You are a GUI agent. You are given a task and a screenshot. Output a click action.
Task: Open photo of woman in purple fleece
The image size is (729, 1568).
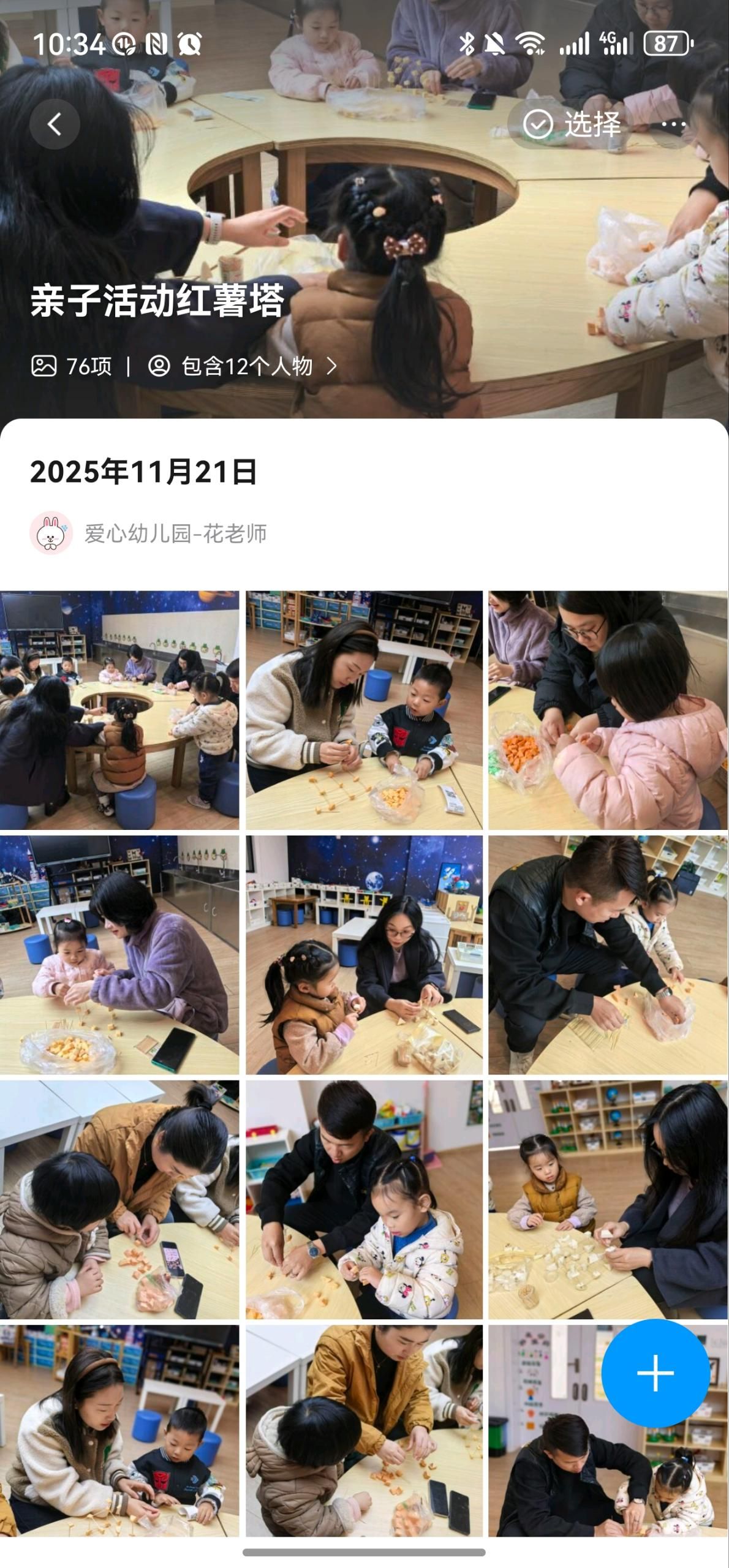(x=119, y=955)
